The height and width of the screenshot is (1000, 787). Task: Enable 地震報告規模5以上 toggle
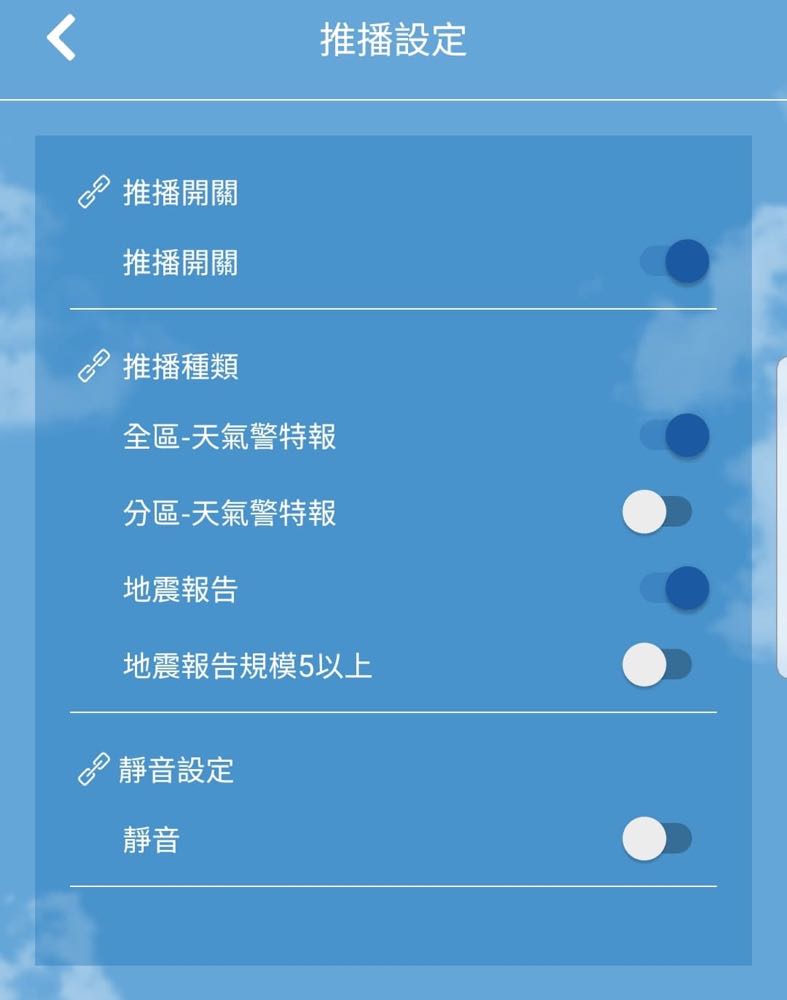point(657,664)
